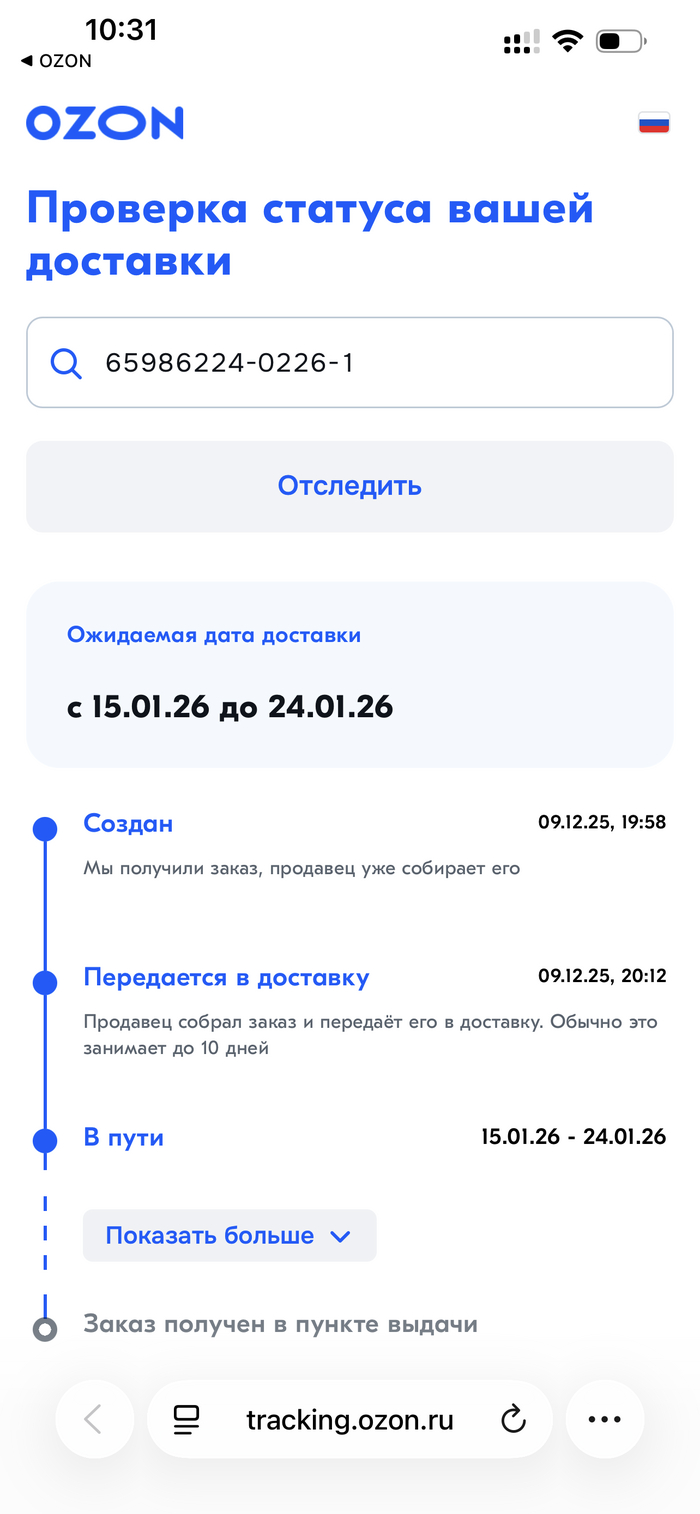Expand Показать больше tracking details
The image size is (700, 1514).
coord(230,1236)
